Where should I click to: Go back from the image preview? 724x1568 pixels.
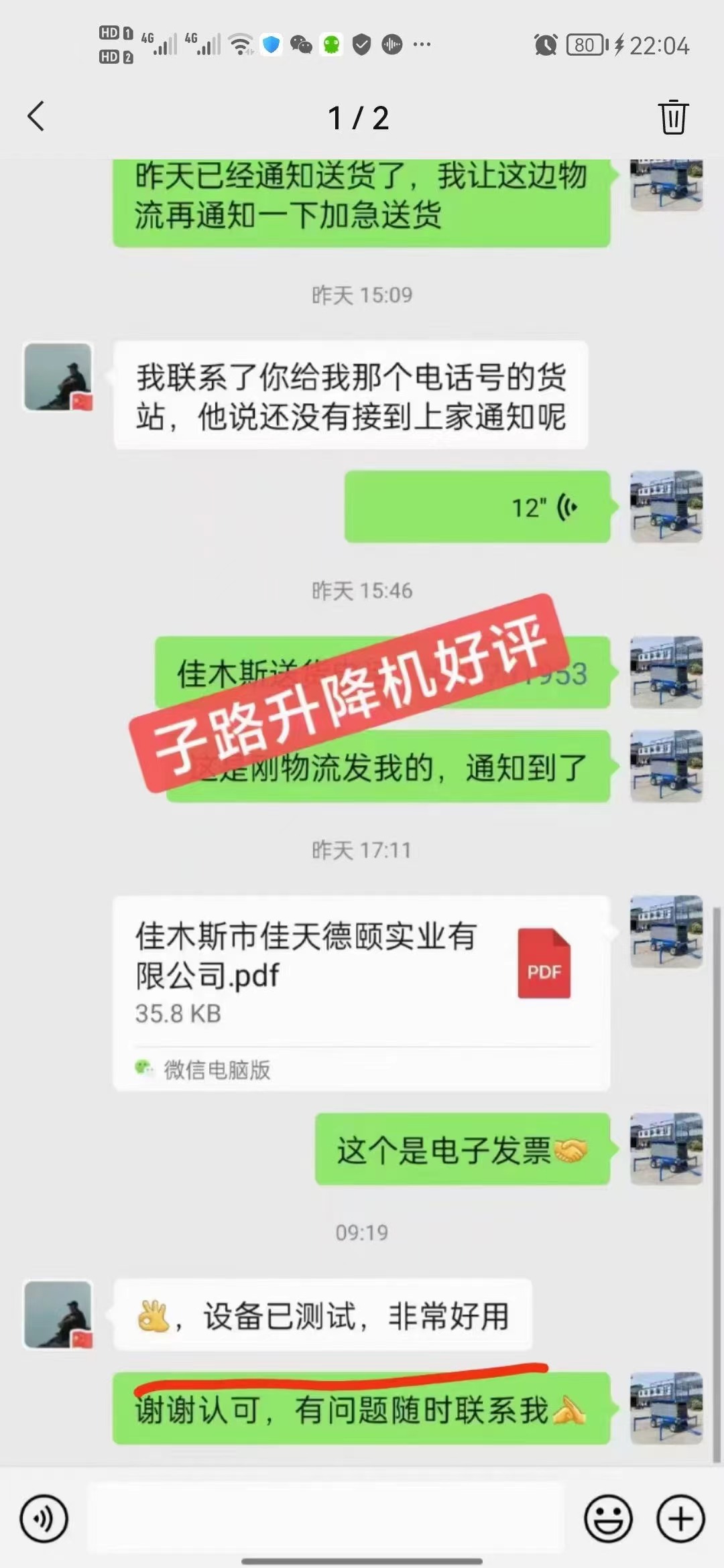click(36, 117)
